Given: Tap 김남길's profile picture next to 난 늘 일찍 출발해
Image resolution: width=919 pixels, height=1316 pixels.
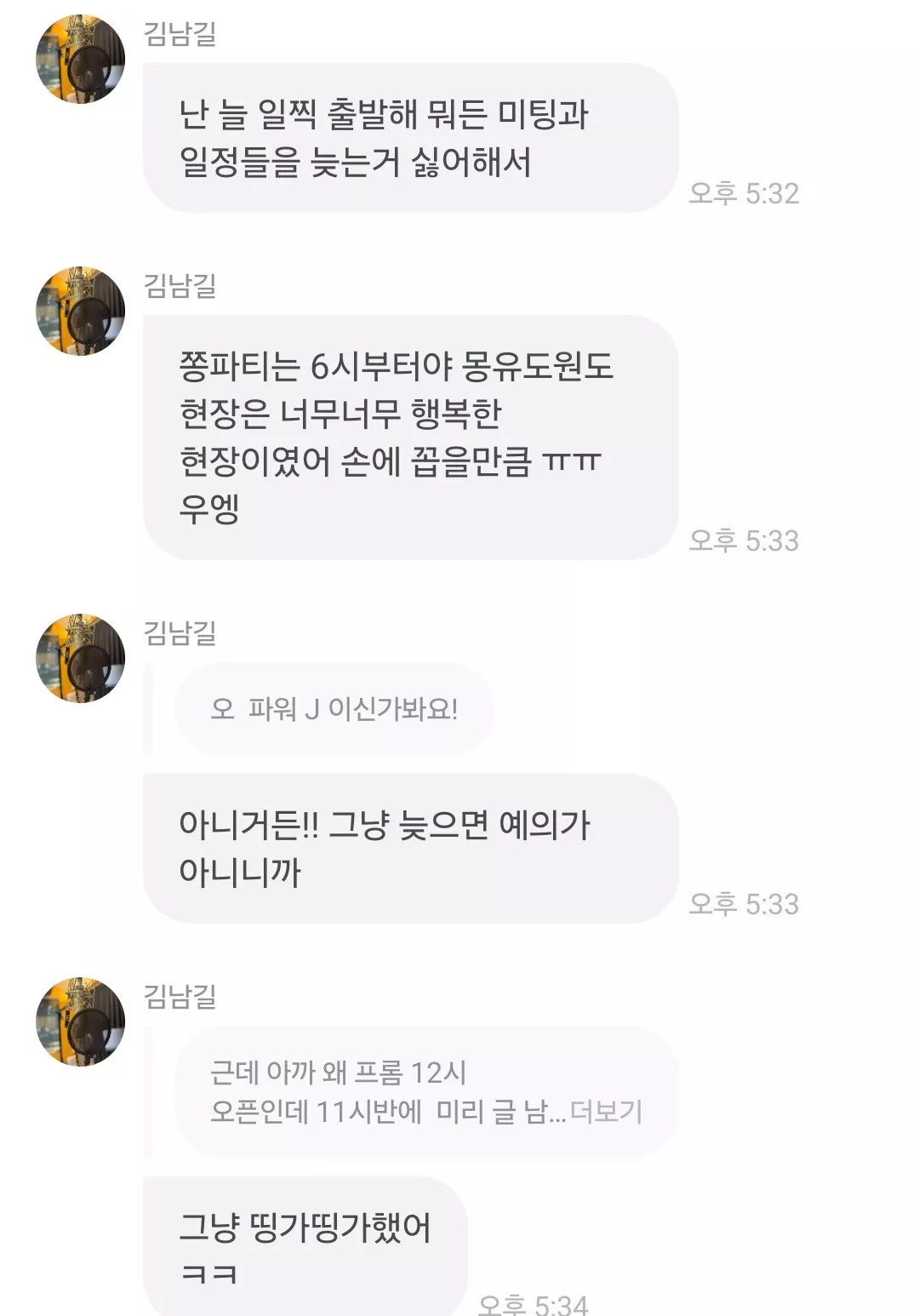Looking at the screenshot, I should click(x=80, y=59).
